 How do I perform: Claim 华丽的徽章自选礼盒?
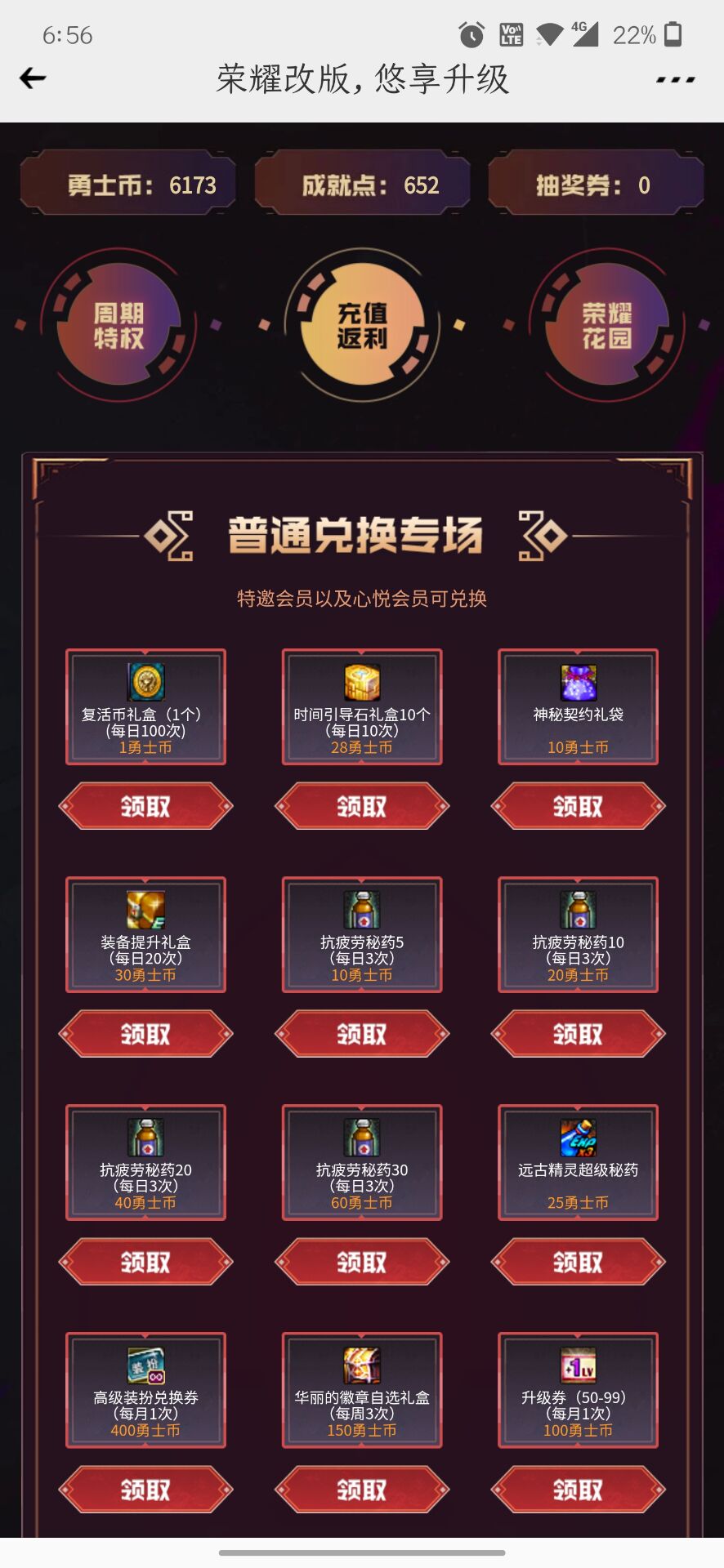click(362, 1490)
